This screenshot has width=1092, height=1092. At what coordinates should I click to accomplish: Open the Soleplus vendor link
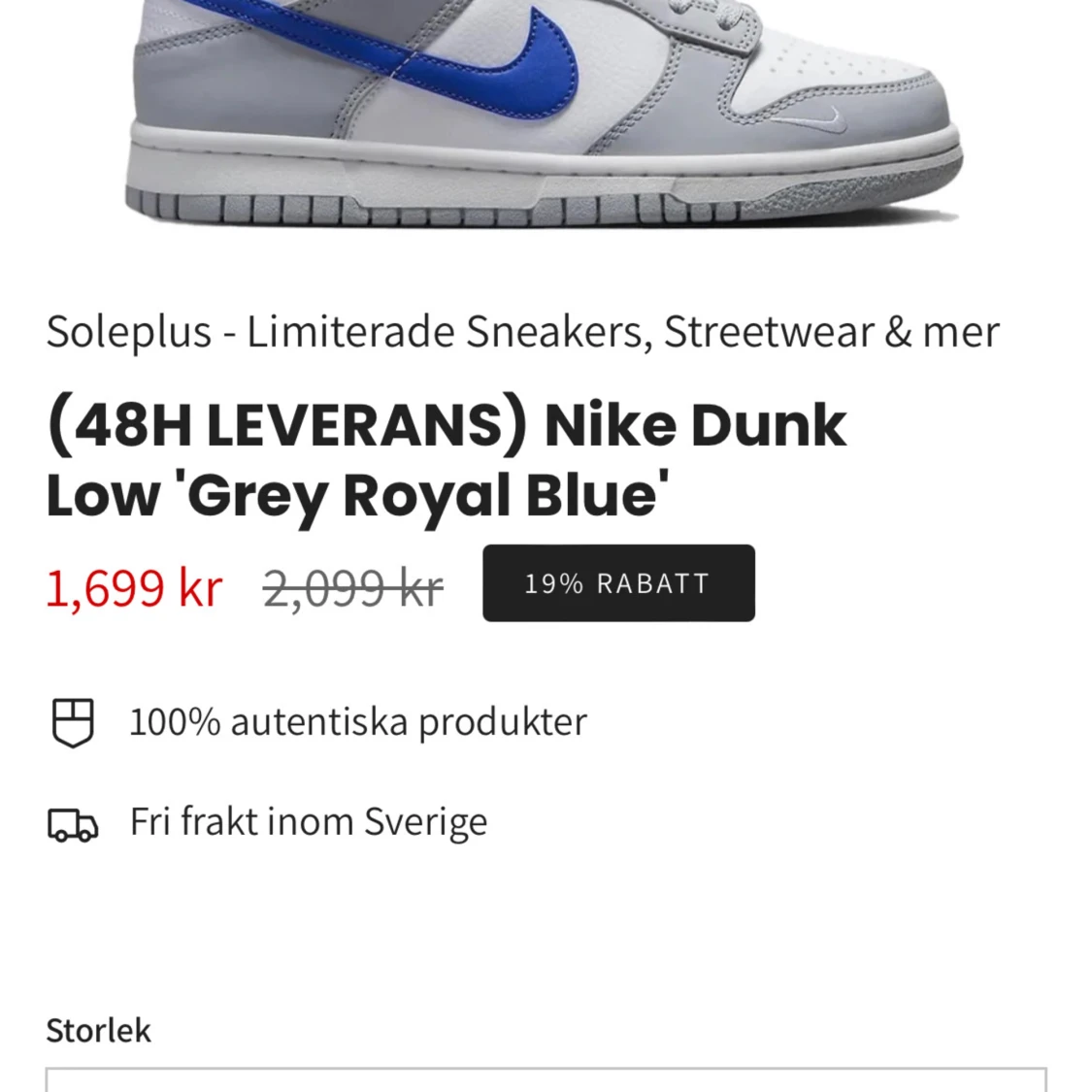[x=522, y=332]
